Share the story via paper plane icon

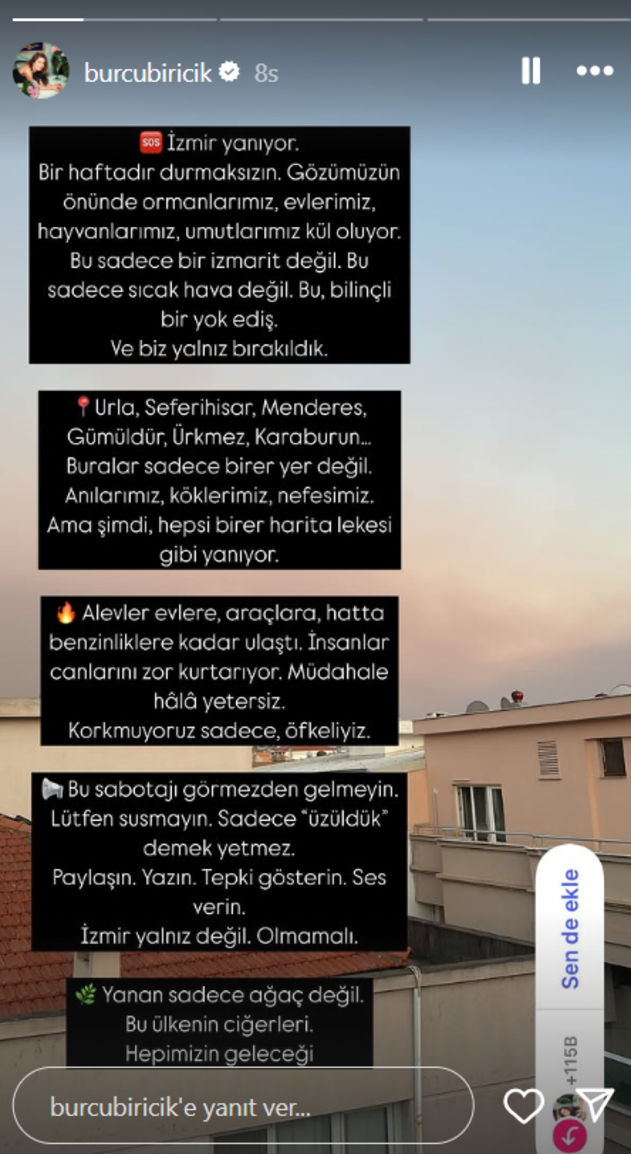coord(596,1105)
